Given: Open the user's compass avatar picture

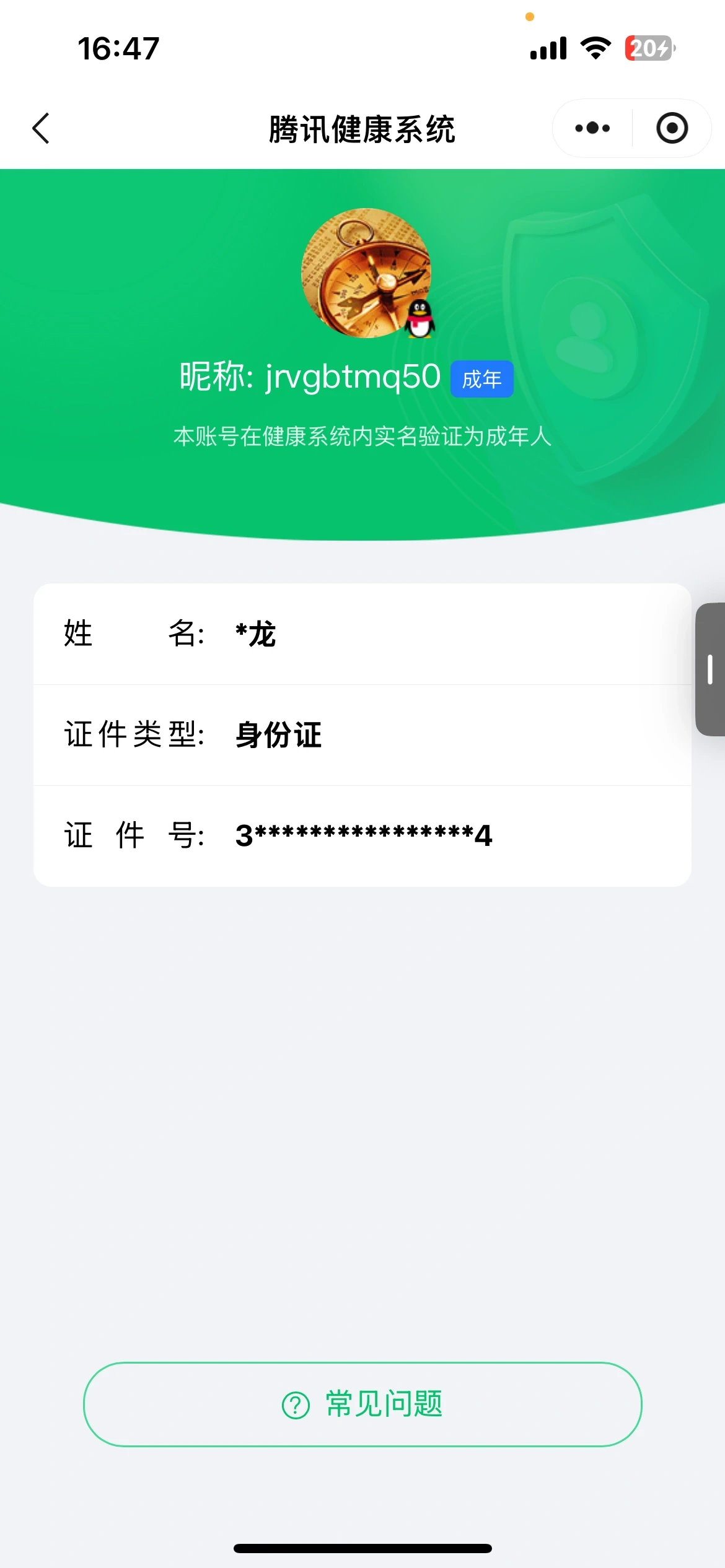Looking at the screenshot, I should [362, 274].
